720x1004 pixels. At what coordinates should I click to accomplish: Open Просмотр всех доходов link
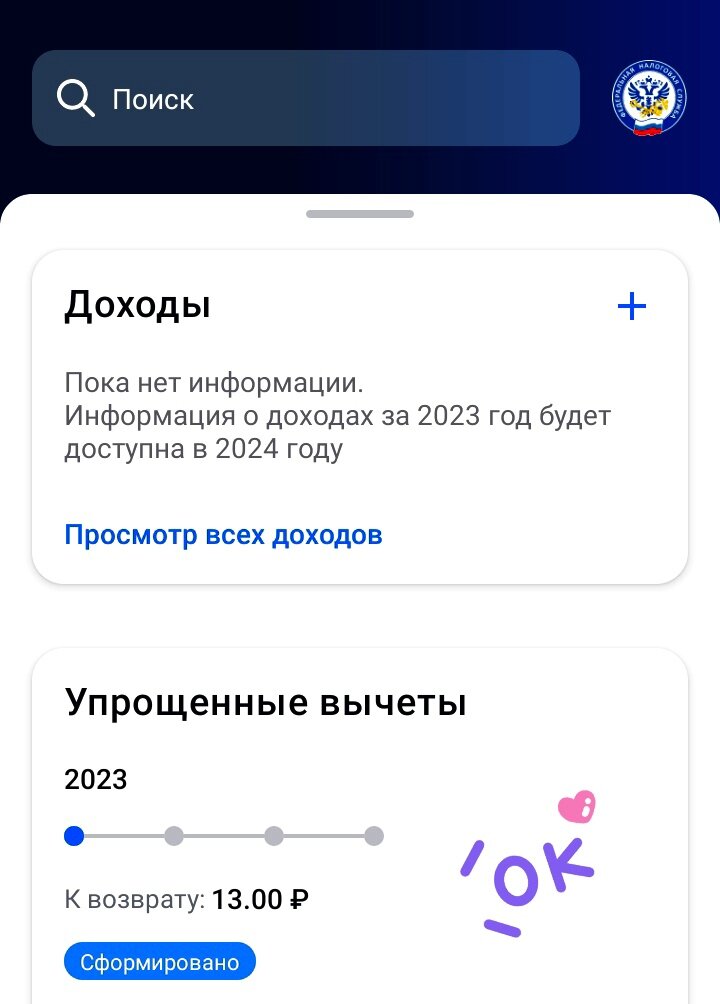[x=223, y=535]
